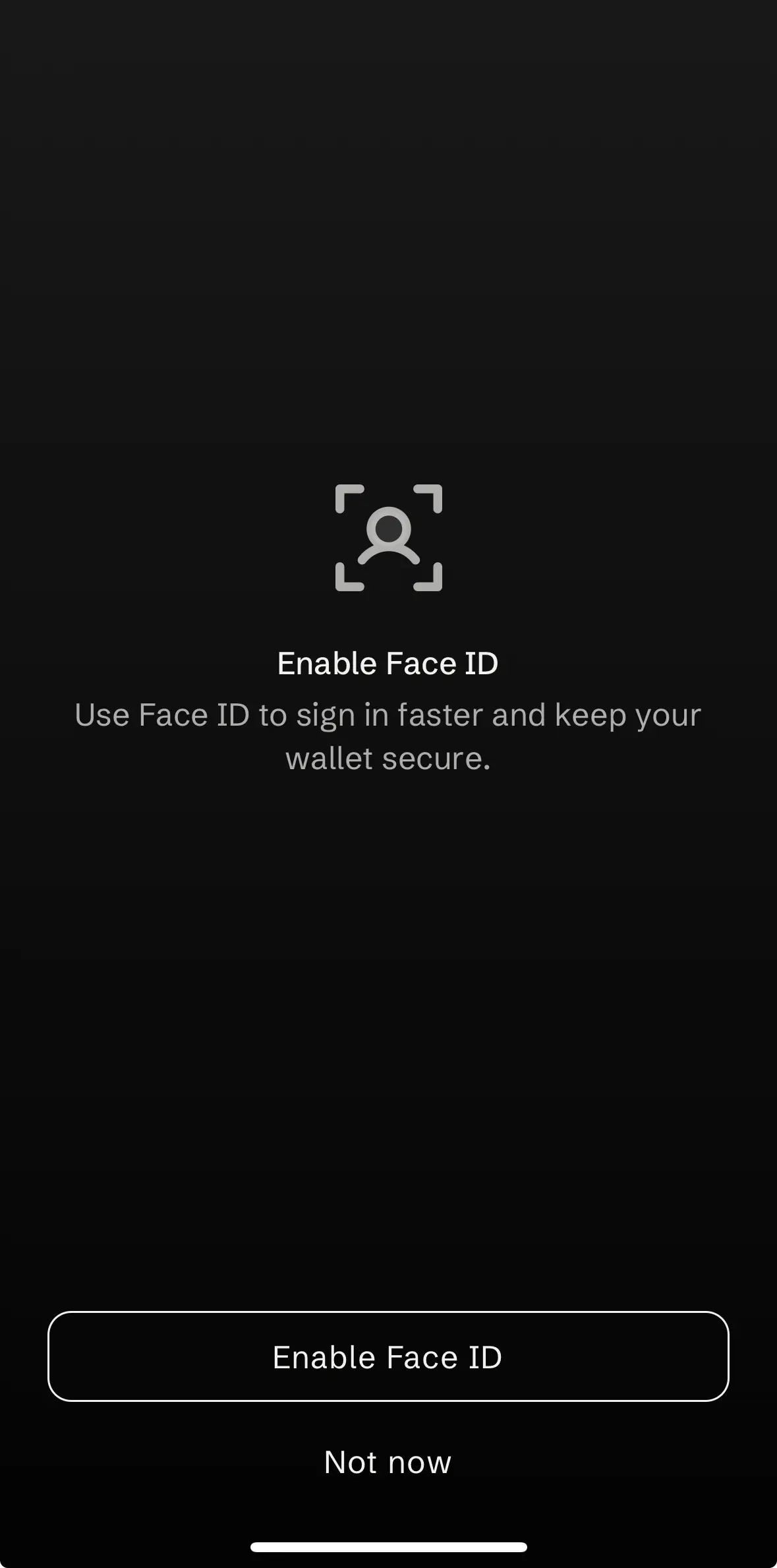Screen dimensions: 777x1568
Task: Tap Not now to skip Face ID setup
Action: pyautogui.click(x=388, y=1462)
